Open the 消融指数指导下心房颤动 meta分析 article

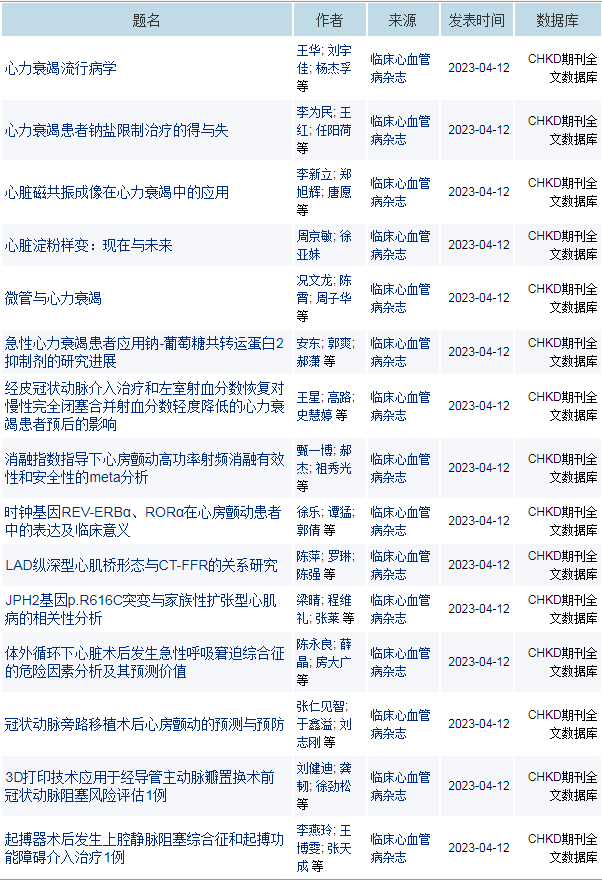point(144,468)
